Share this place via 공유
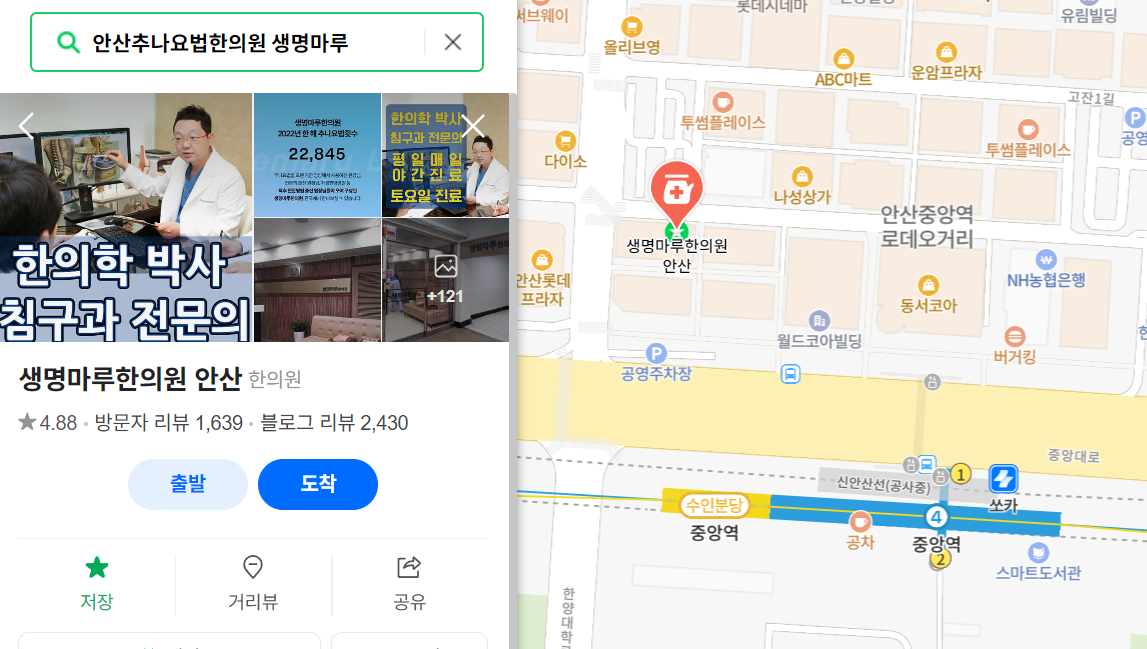Image resolution: width=1147 pixels, height=649 pixels. coord(409,582)
